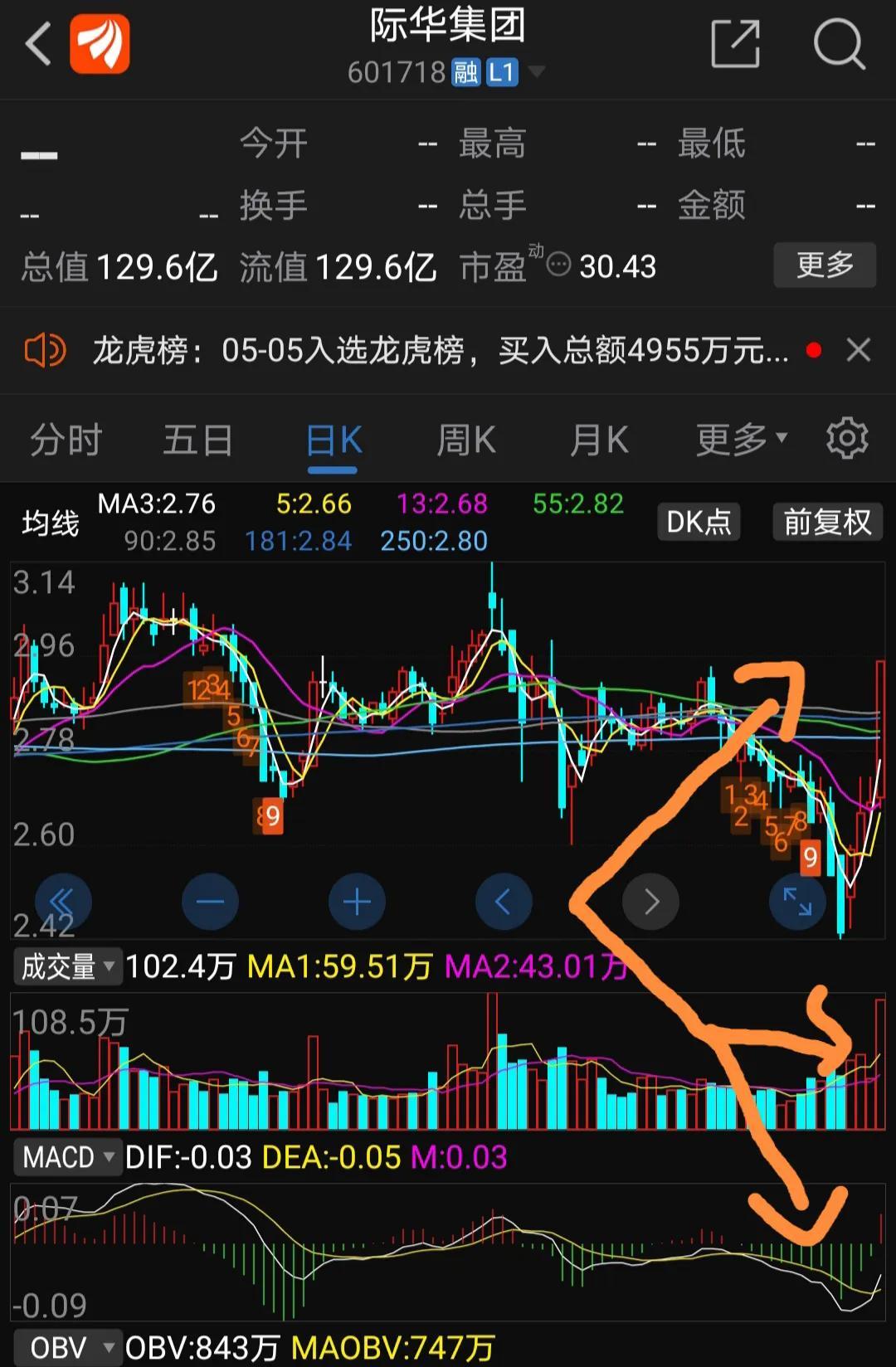Open the stock search magnifier
Screen dimensions: 896x1367
(x=839, y=44)
